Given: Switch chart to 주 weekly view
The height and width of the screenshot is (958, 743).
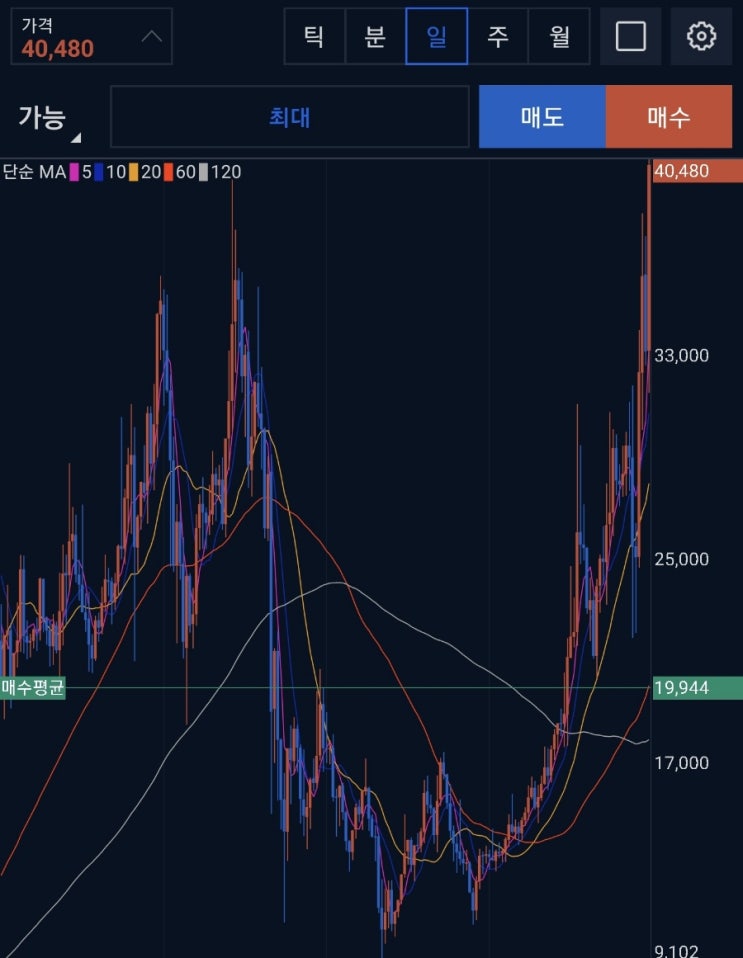Looking at the screenshot, I should [497, 37].
